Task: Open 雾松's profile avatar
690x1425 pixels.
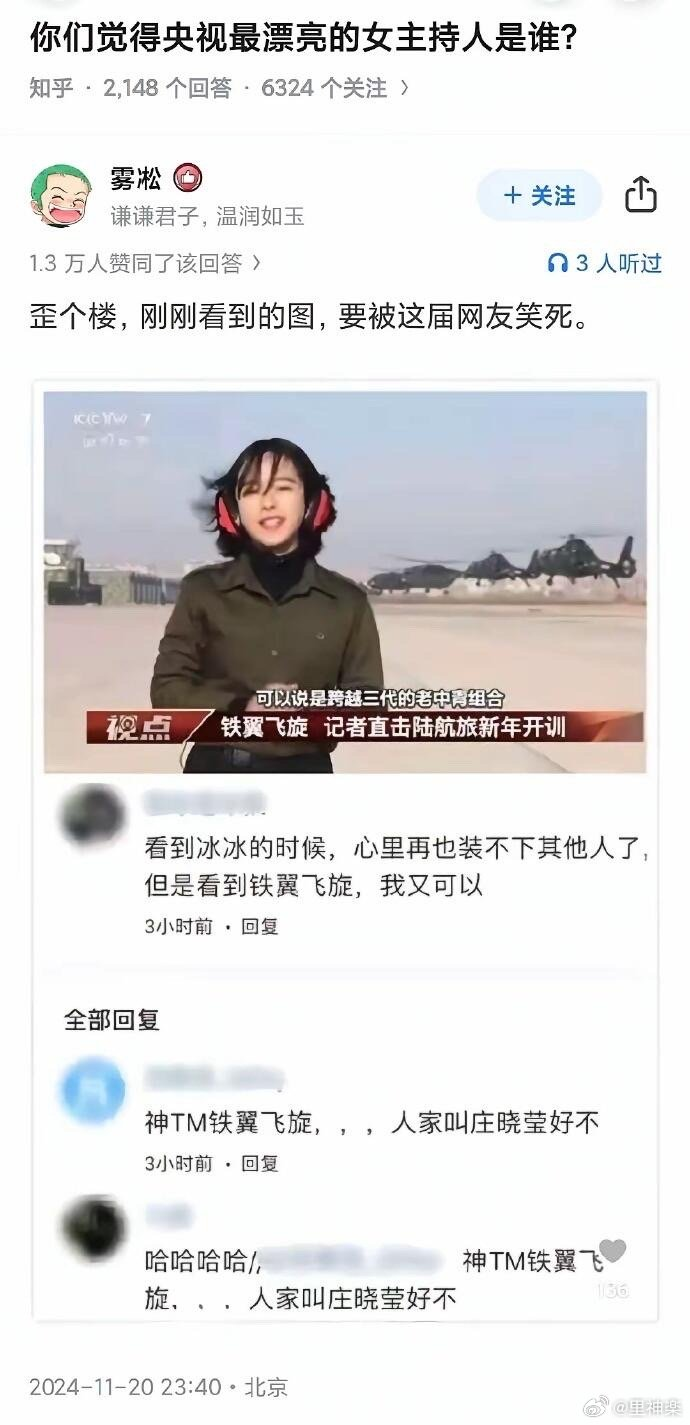Action: 62,196
